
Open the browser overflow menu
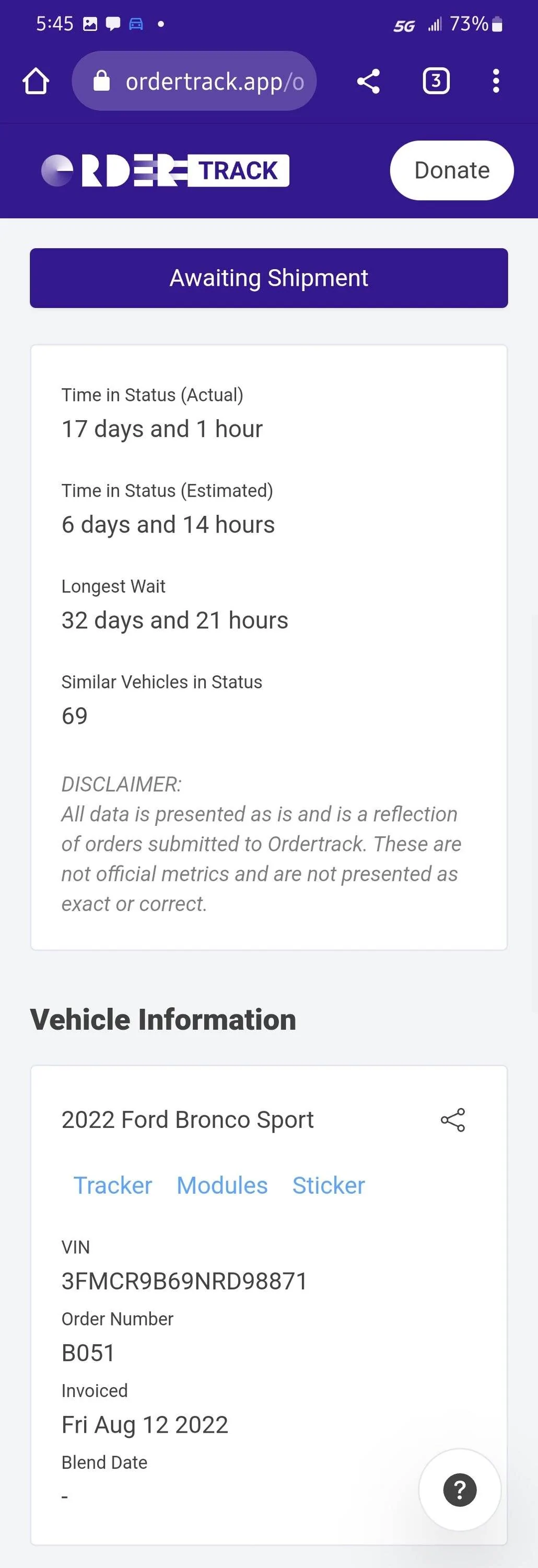click(x=496, y=81)
